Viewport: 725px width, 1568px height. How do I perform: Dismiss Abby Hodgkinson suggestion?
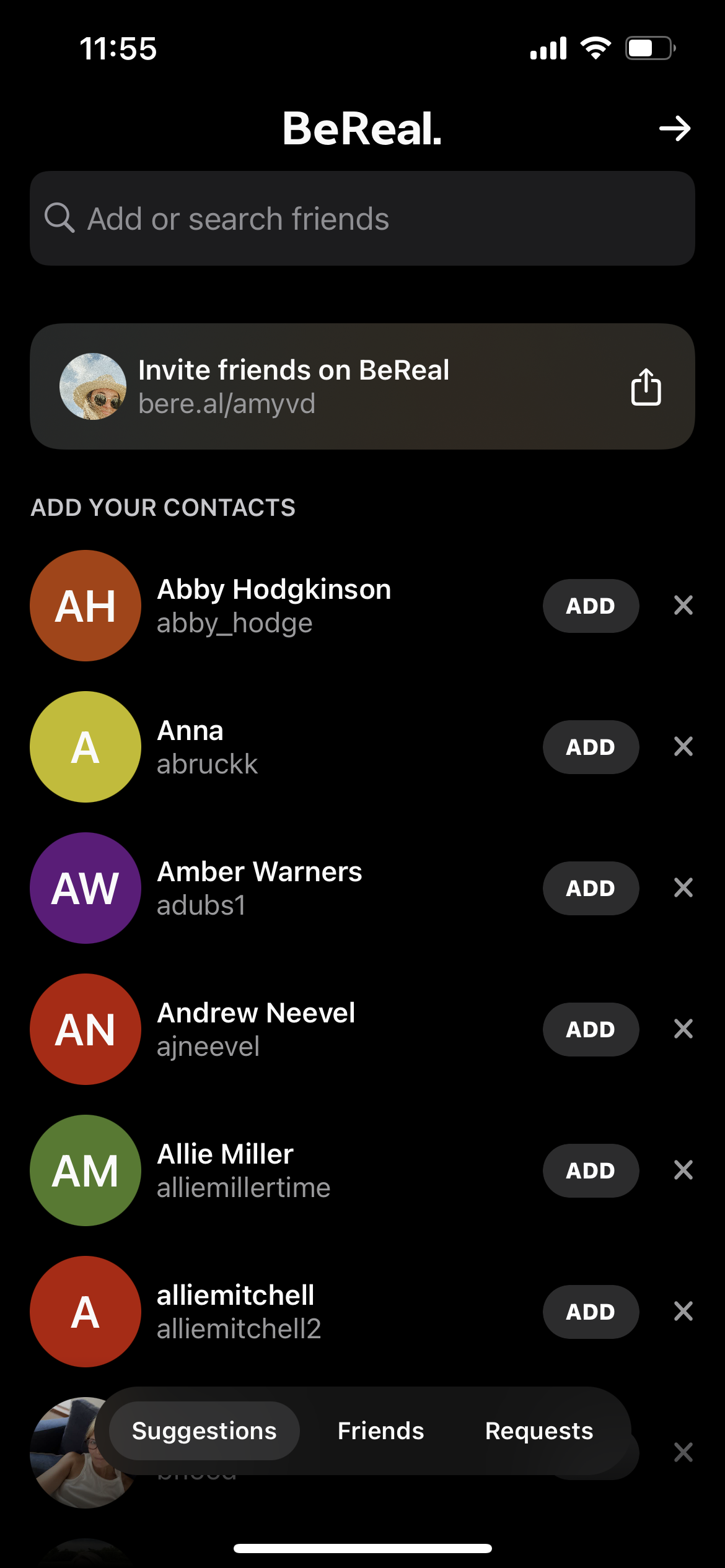coord(683,606)
